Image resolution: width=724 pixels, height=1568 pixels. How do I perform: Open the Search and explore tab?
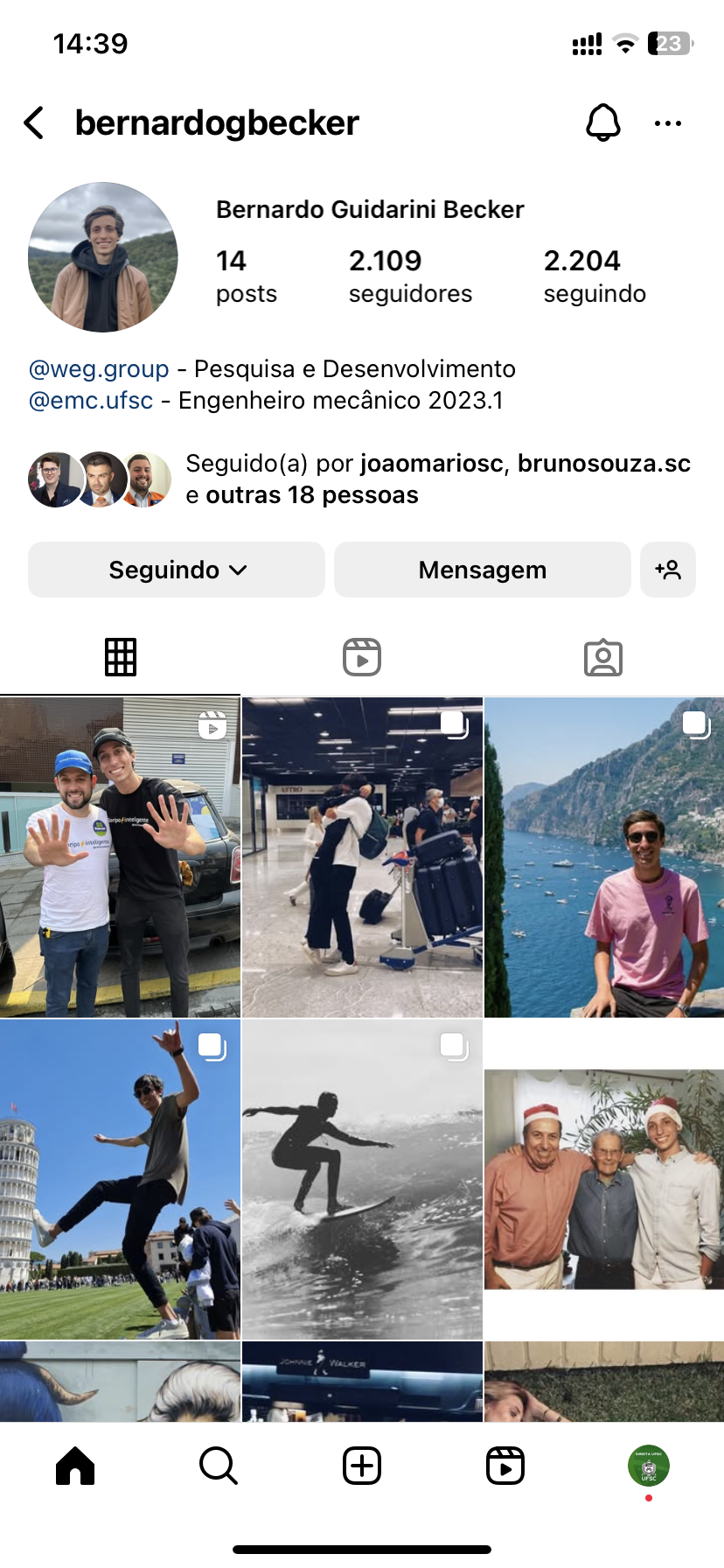pos(219,1466)
